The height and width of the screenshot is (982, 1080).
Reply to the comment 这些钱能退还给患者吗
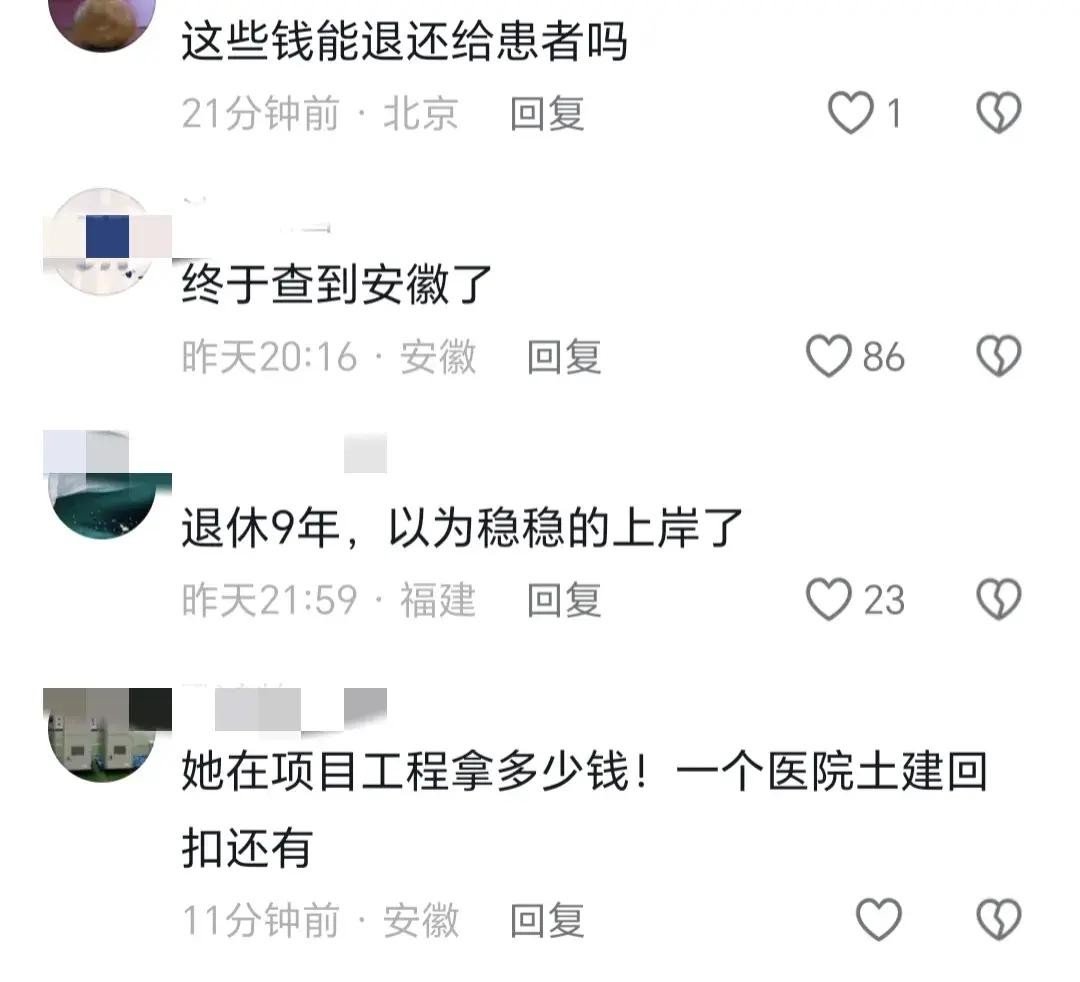click(546, 114)
